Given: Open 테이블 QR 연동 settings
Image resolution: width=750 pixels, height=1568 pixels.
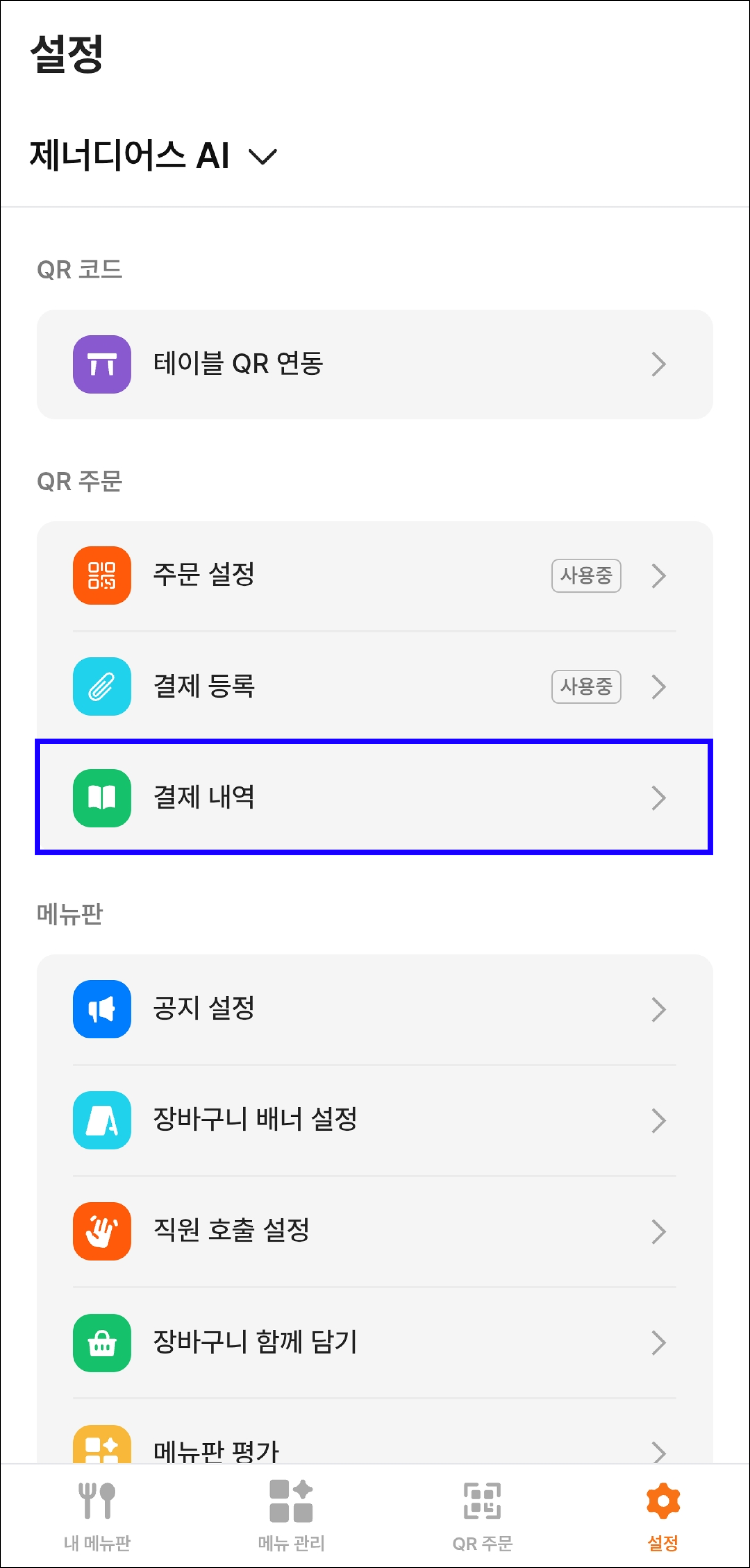Looking at the screenshot, I should (x=375, y=364).
